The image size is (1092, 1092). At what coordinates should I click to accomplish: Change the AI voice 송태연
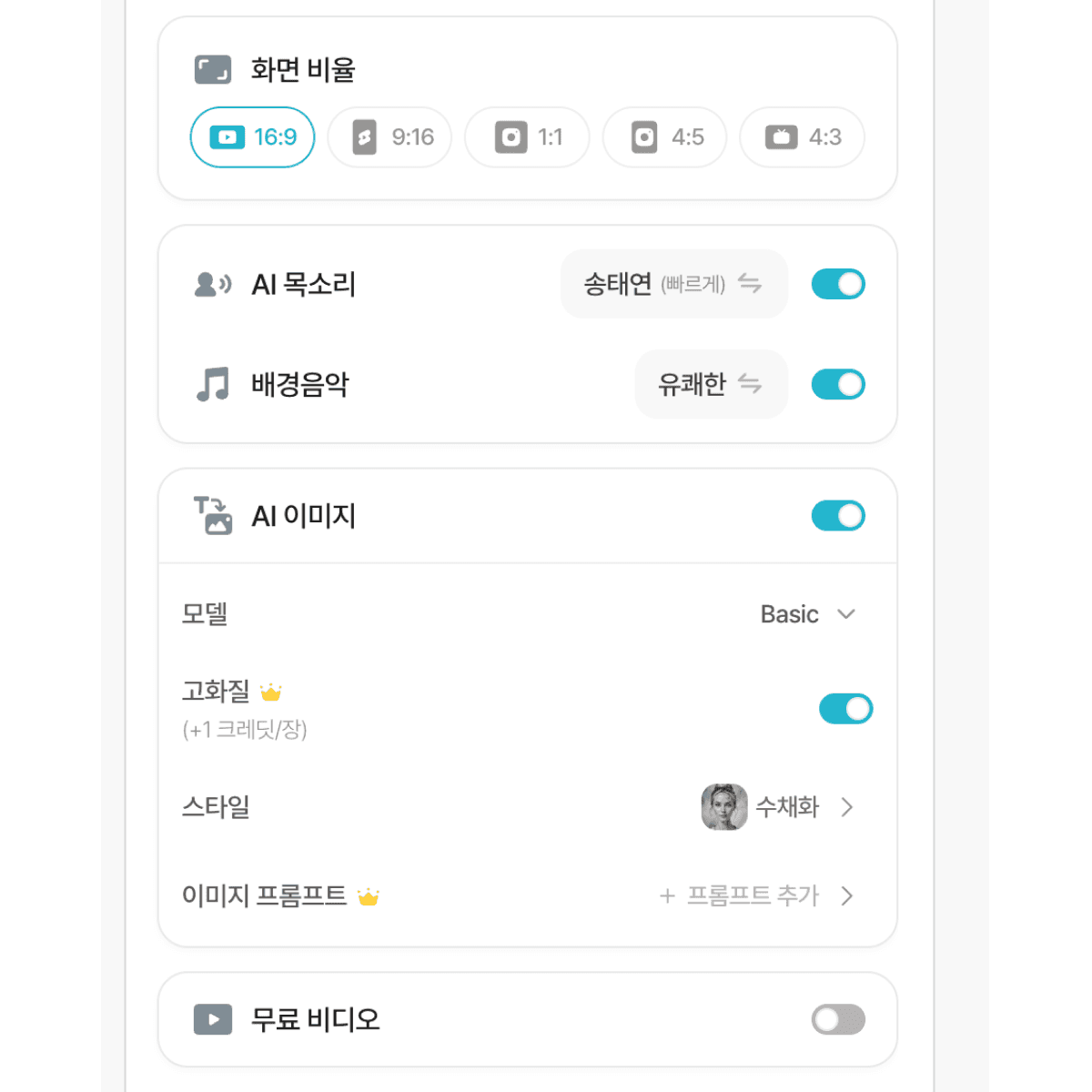tap(673, 284)
